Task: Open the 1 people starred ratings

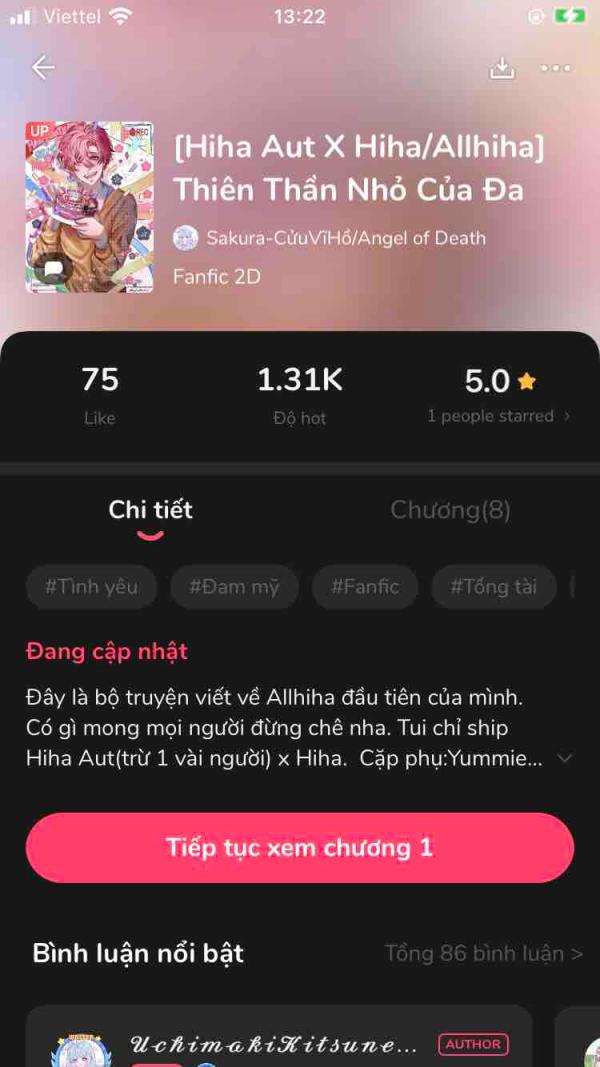Action: click(x=499, y=416)
